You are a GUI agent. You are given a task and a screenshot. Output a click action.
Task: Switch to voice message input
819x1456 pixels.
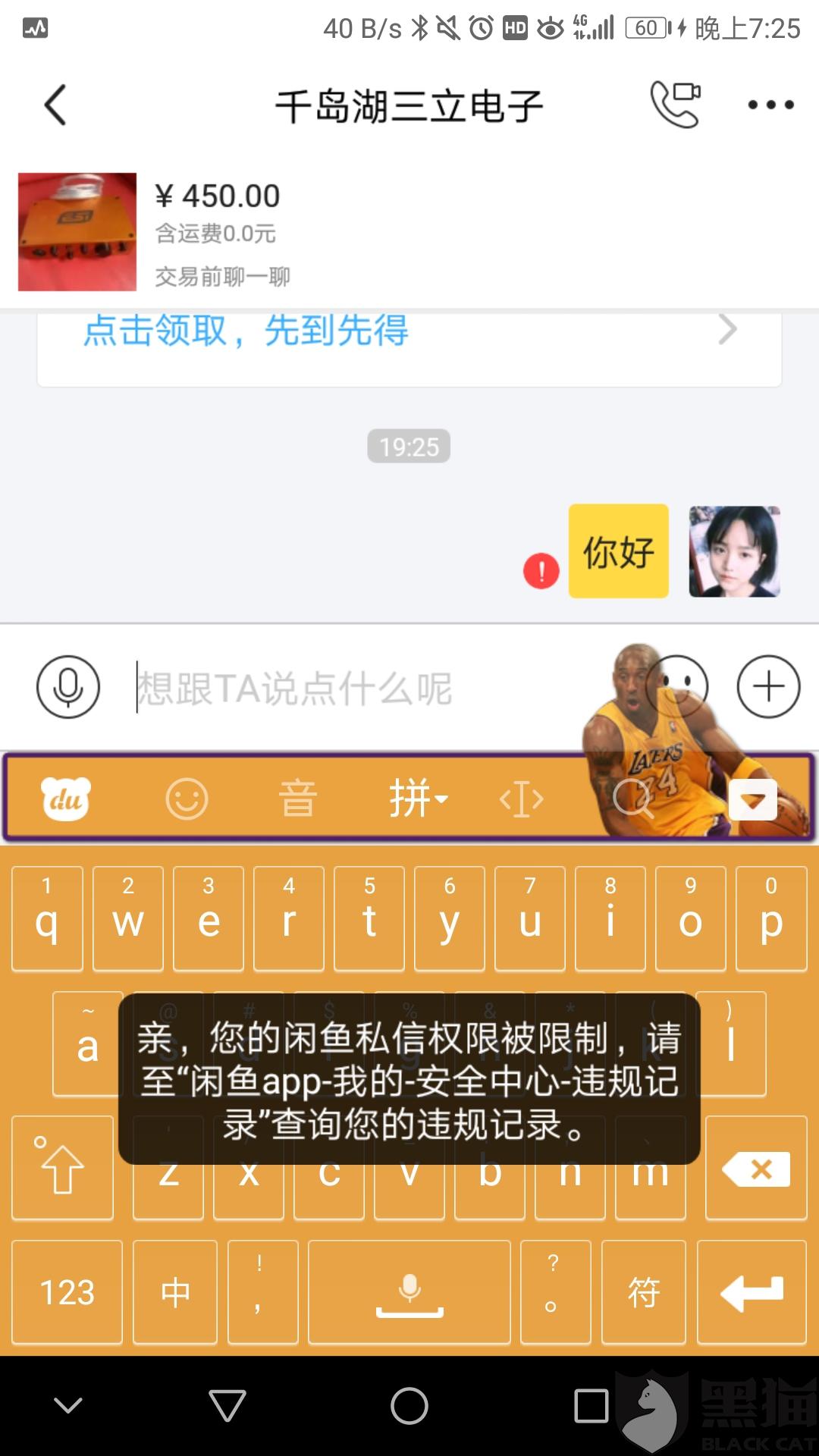tap(68, 687)
